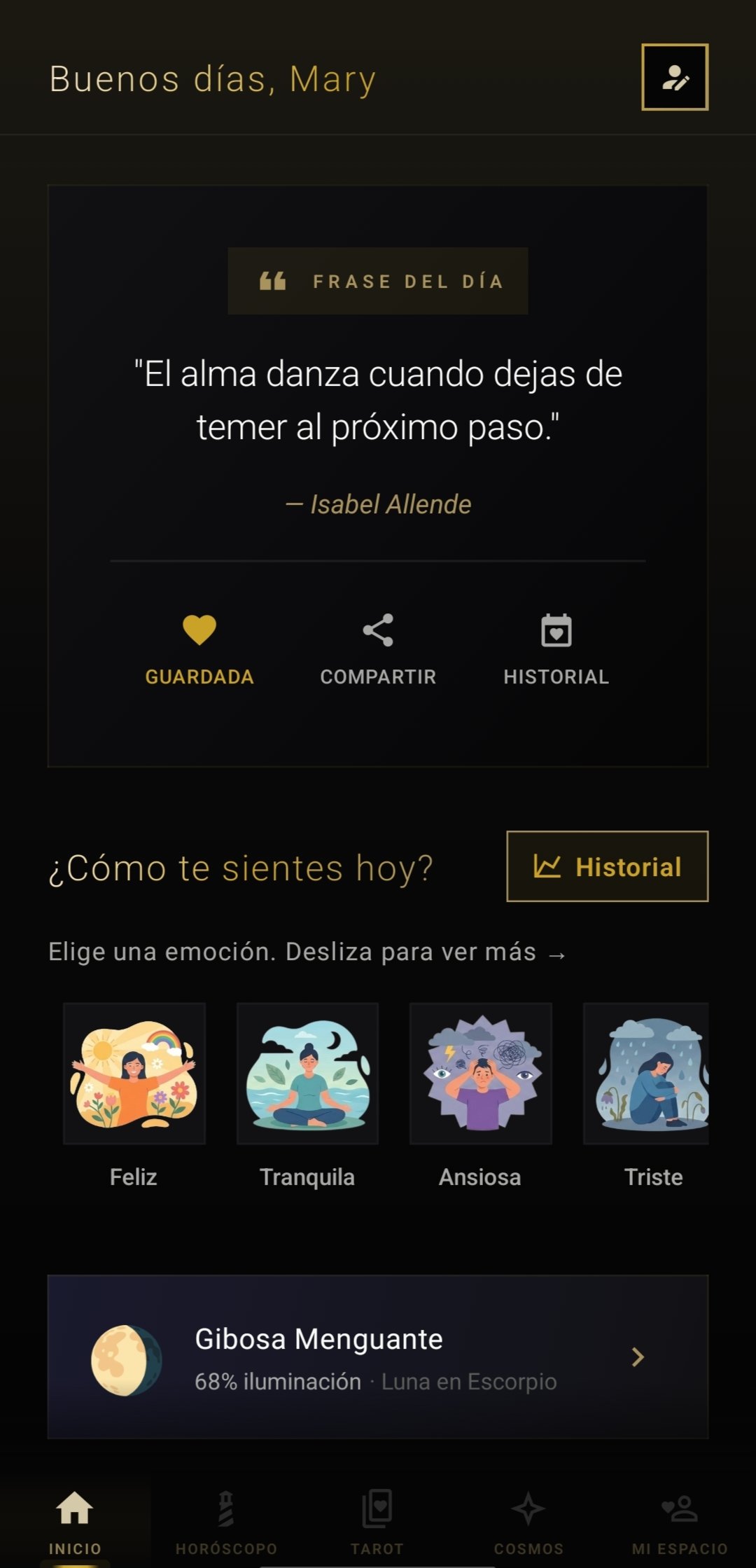
Task: Tap the heart icon to unsave the quote
Action: pos(199,631)
